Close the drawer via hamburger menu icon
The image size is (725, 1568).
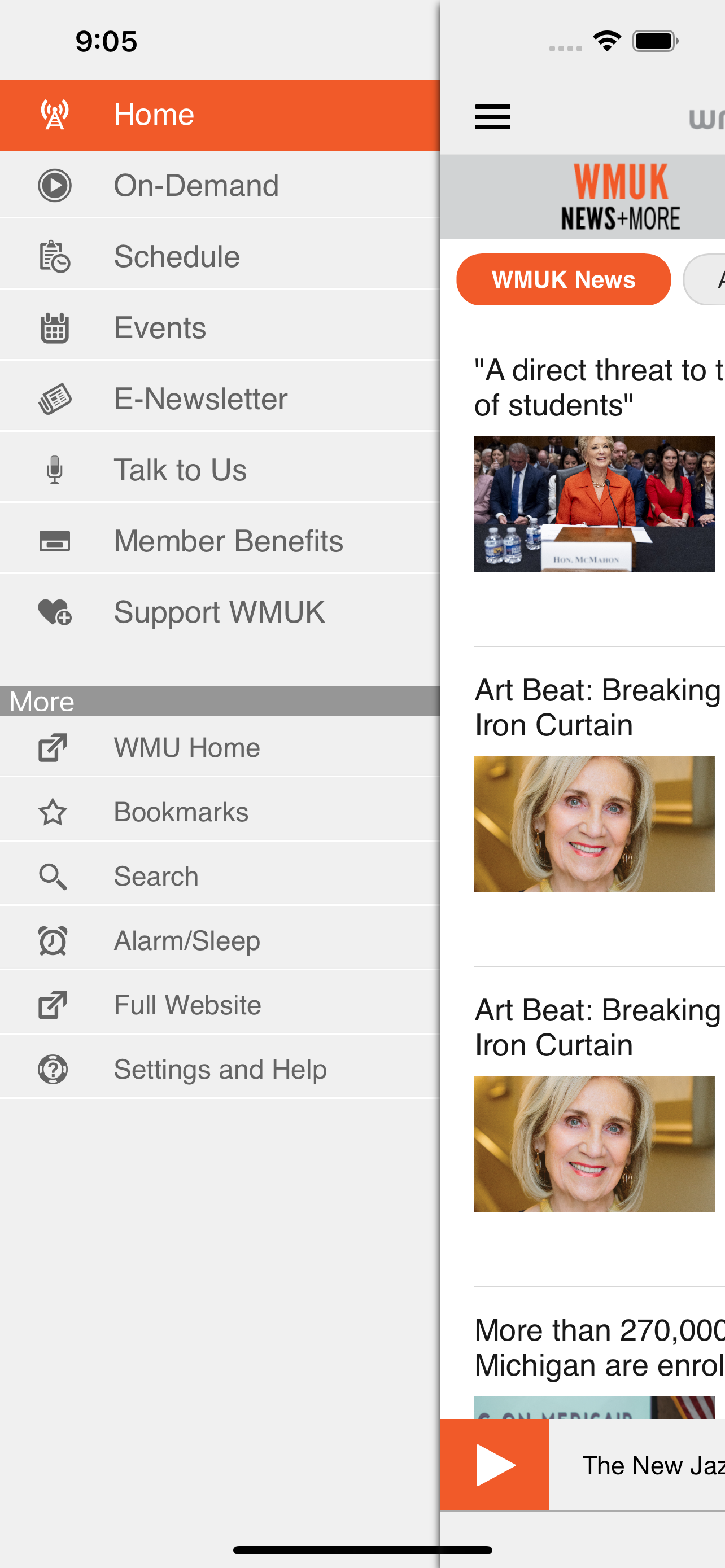(x=492, y=116)
